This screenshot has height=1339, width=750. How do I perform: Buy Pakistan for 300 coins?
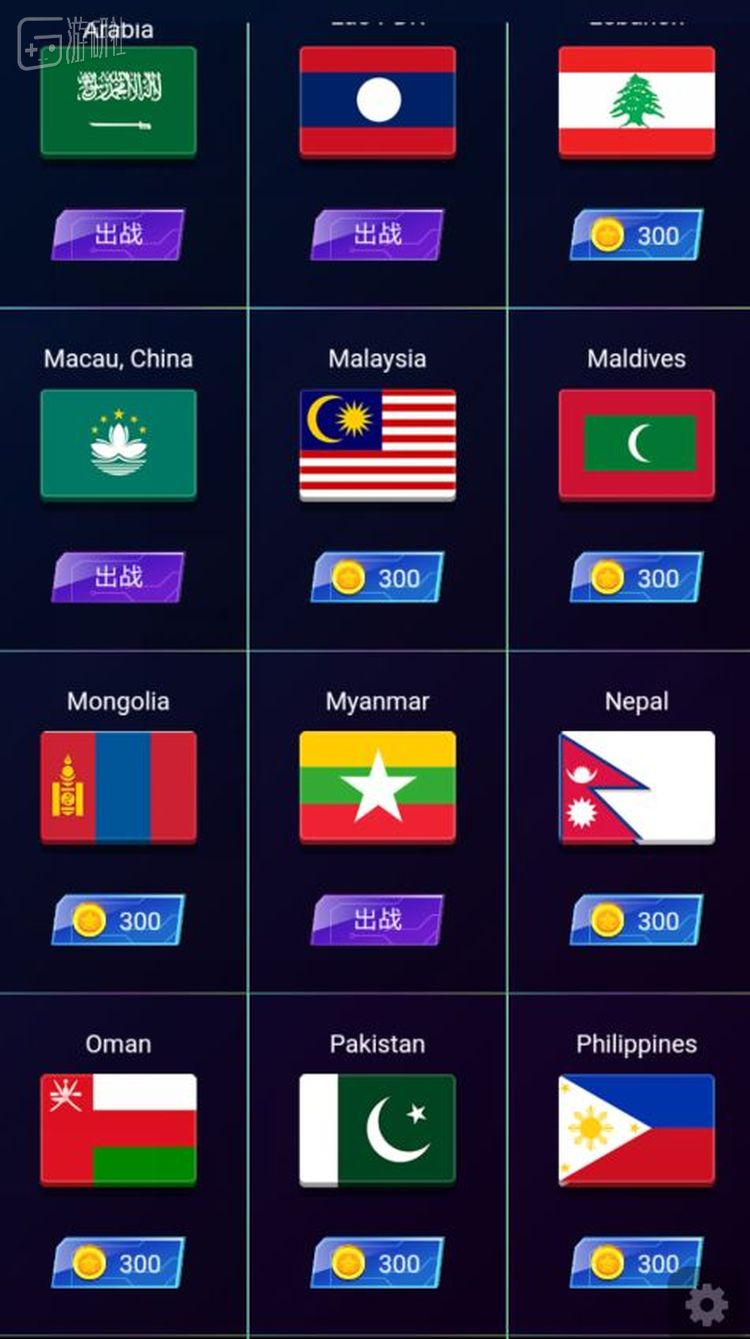coord(377,1263)
